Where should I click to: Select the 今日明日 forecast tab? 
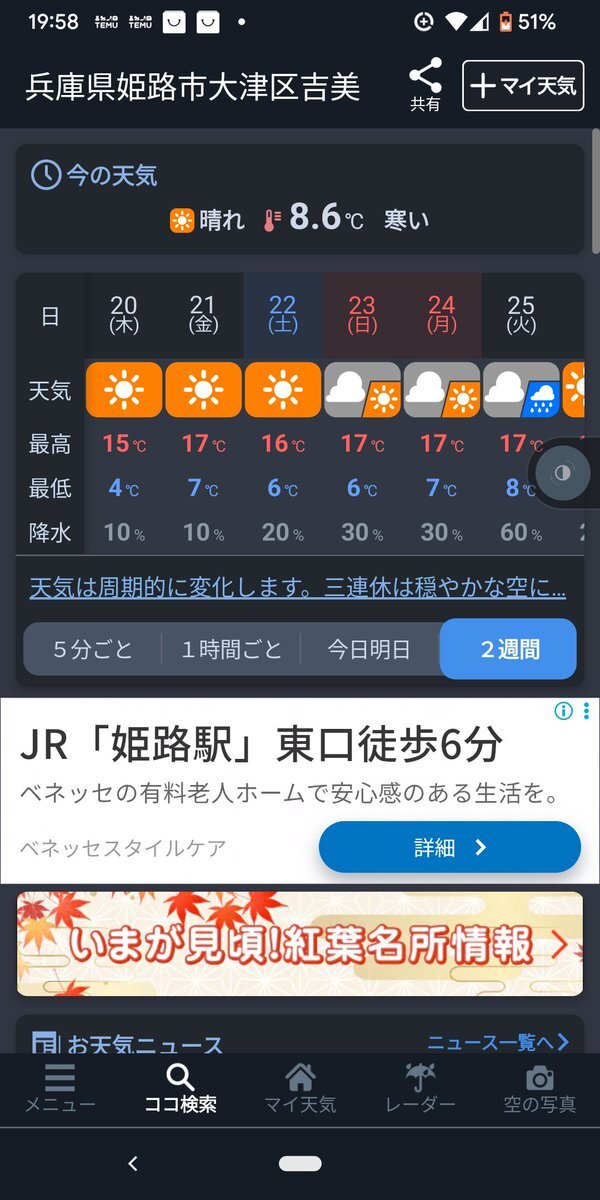coord(369,650)
